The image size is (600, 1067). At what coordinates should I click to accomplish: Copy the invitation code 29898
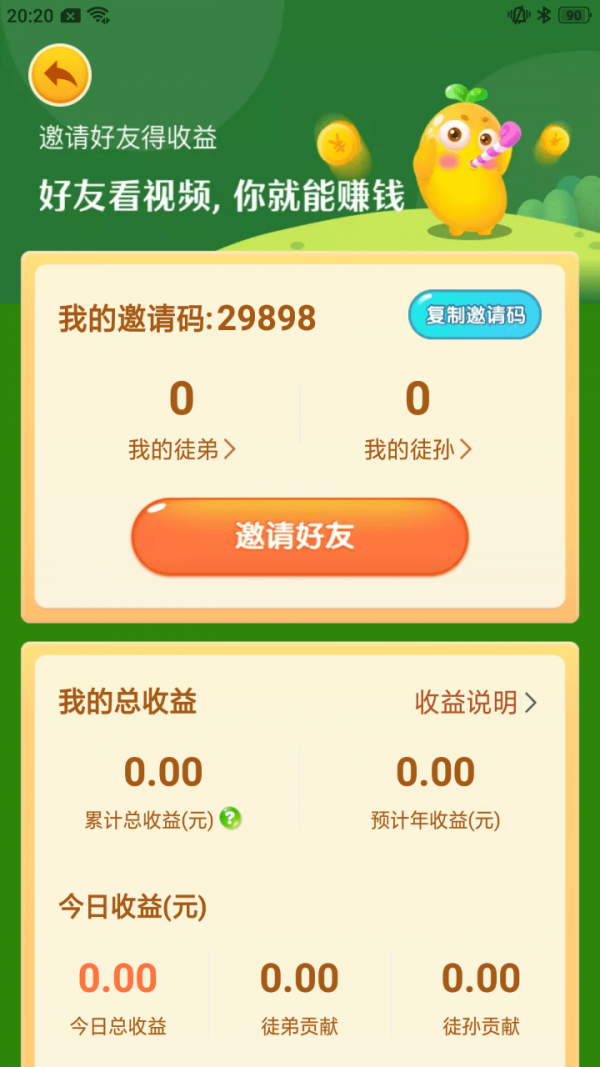click(x=475, y=315)
